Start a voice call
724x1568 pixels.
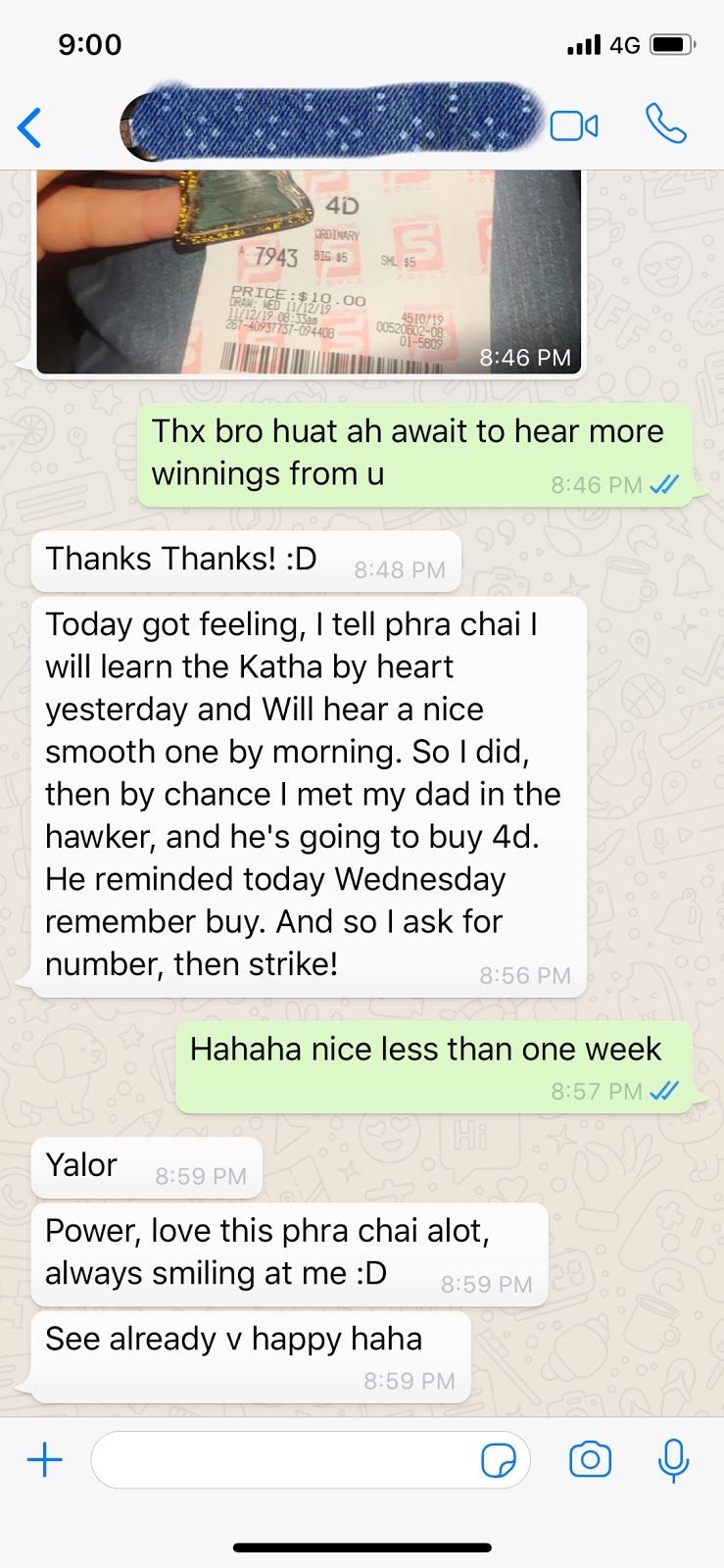point(665,124)
